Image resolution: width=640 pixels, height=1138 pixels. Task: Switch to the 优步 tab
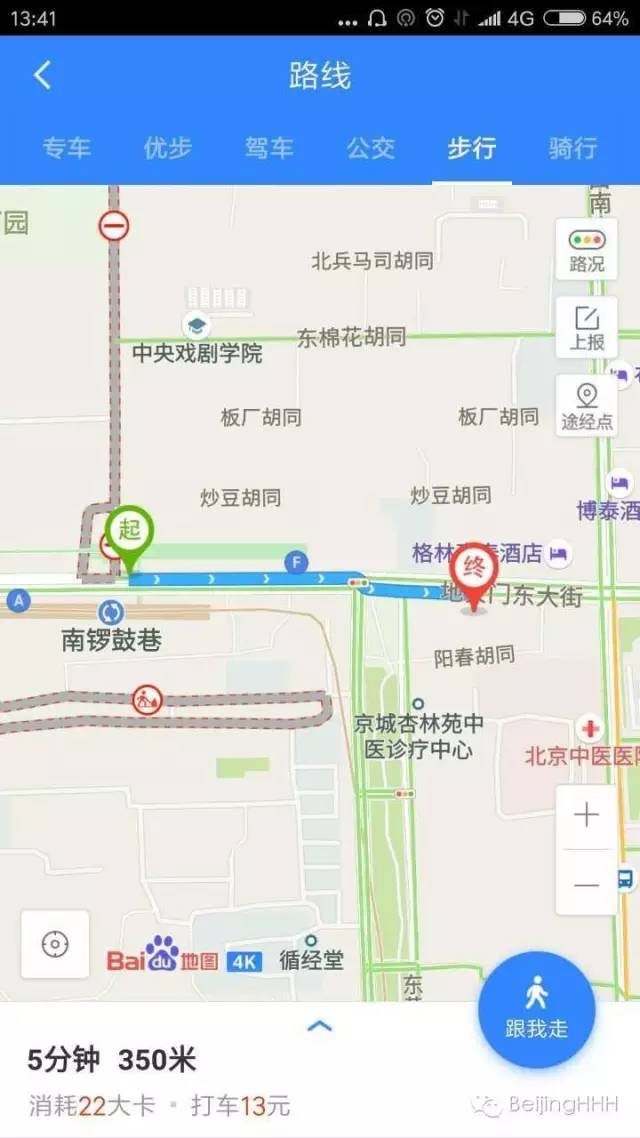pos(168,148)
